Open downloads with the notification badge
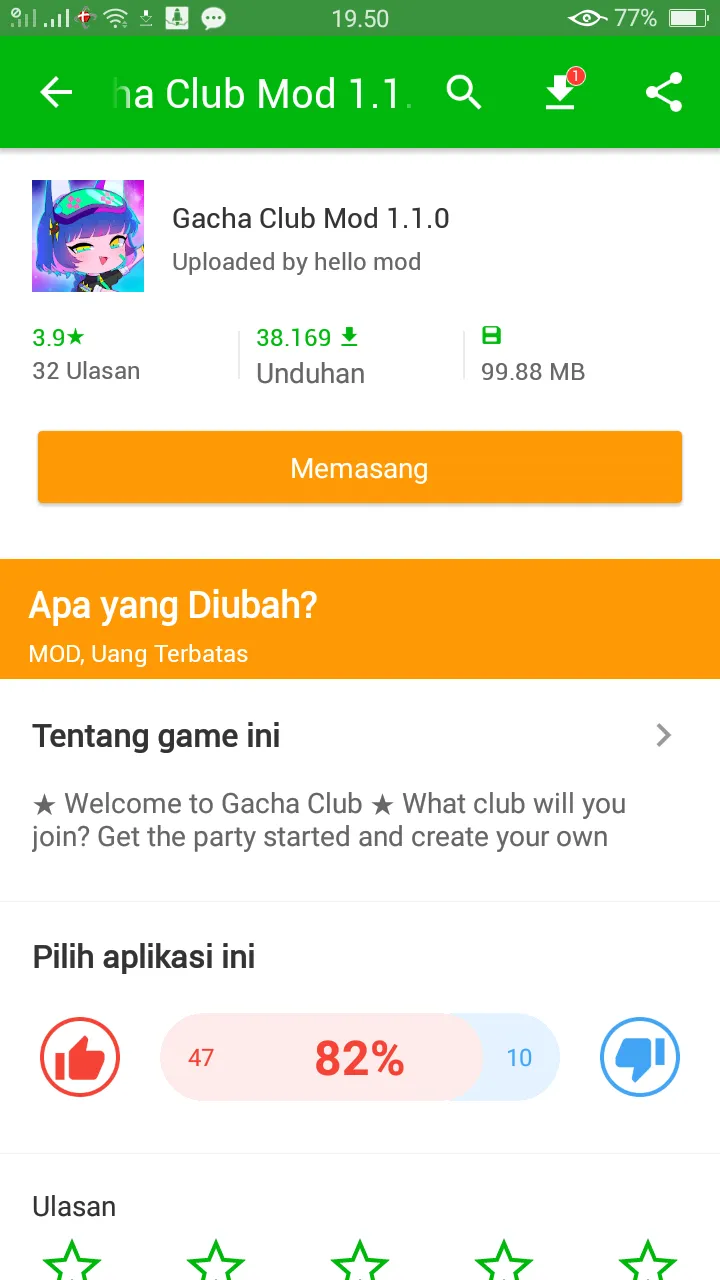 click(561, 92)
